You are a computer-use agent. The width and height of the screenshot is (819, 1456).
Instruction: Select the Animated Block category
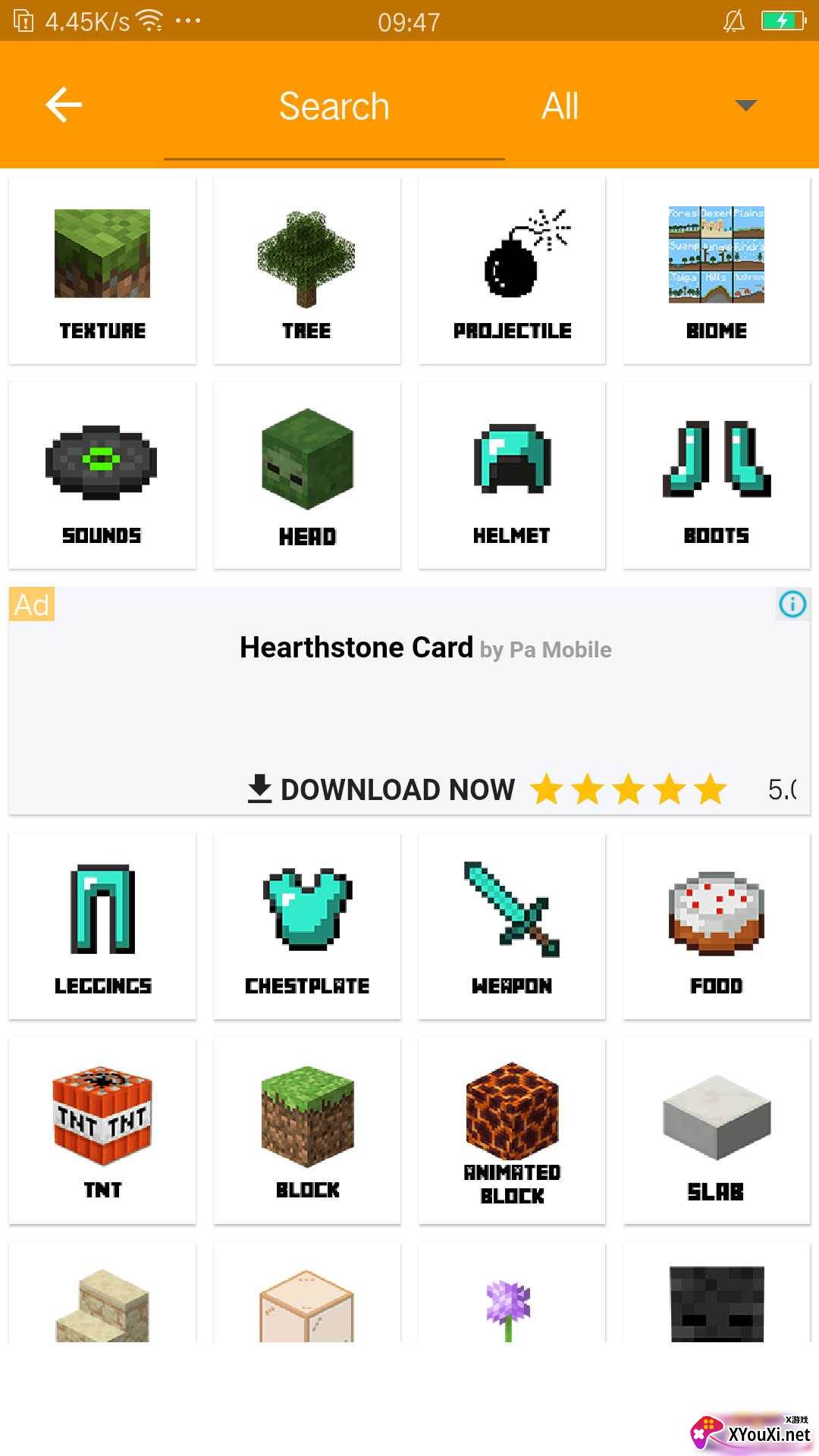click(x=512, y=1131)
